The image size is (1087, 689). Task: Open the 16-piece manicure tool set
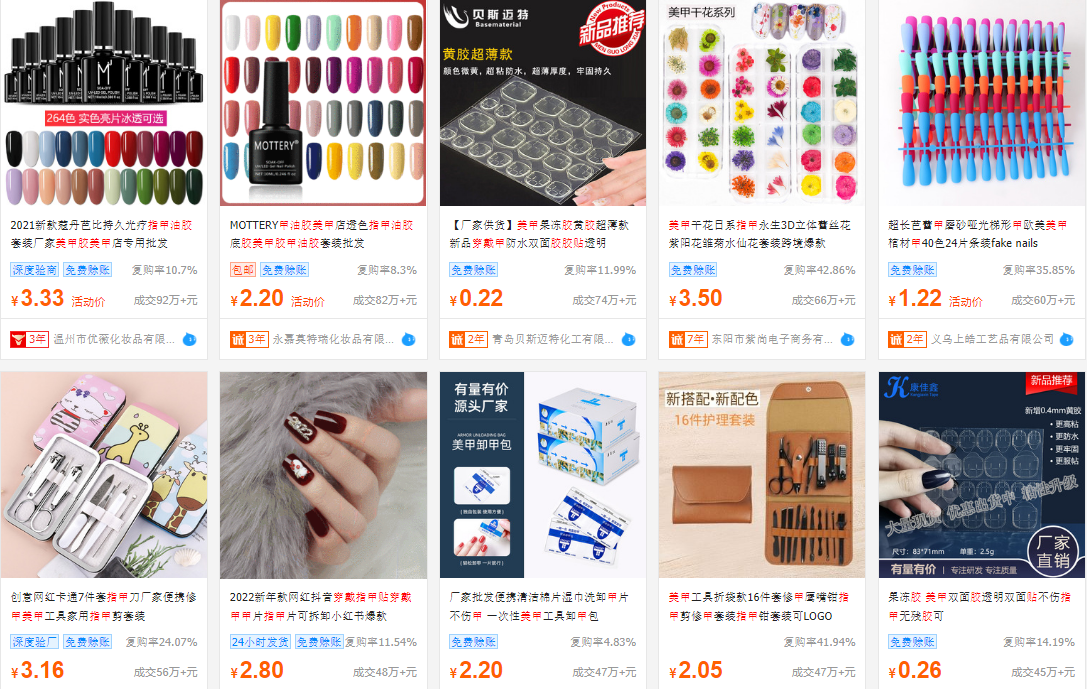click(x=762, y=606)
